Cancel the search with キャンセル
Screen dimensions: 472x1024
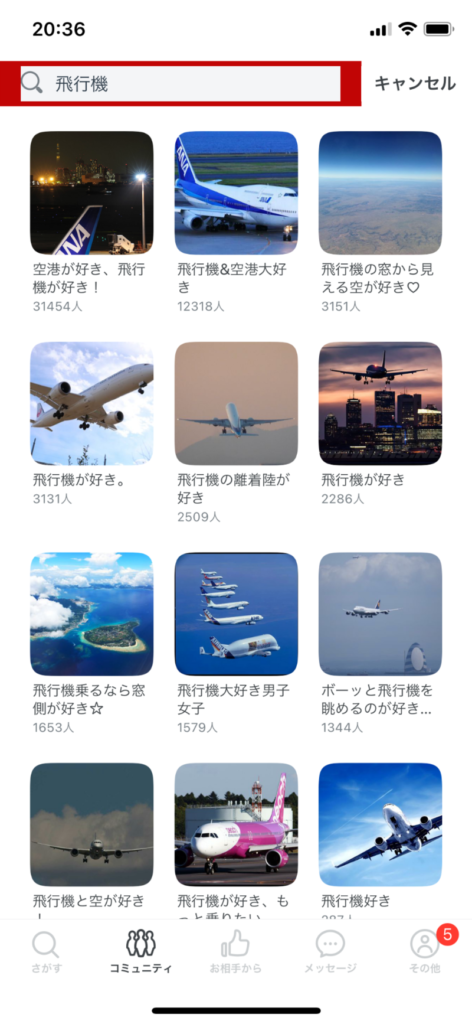pyautogui.click(x=415, y=84)
